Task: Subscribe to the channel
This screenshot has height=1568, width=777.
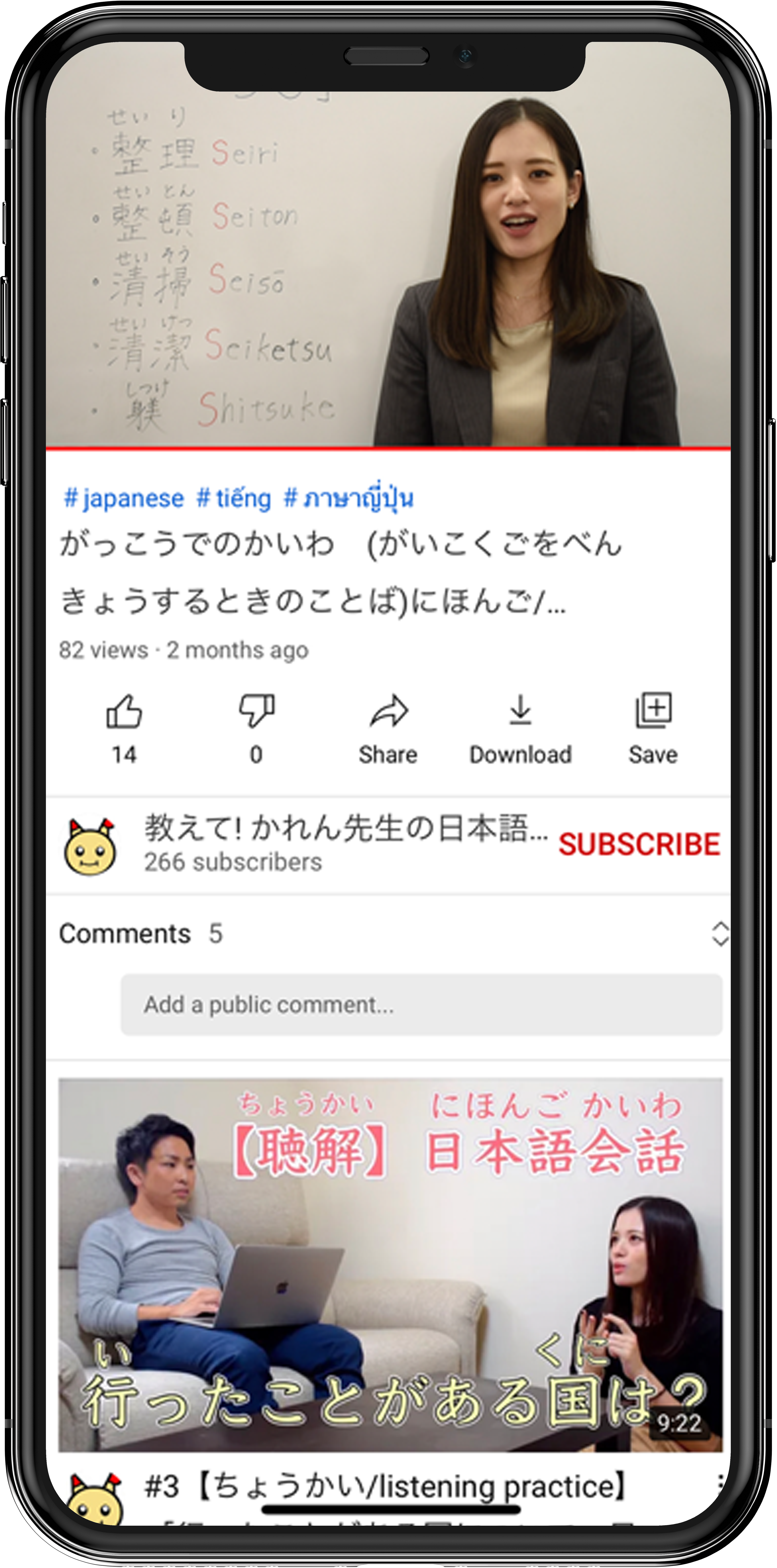Action: pyautogui.click(x=639, y=844)
